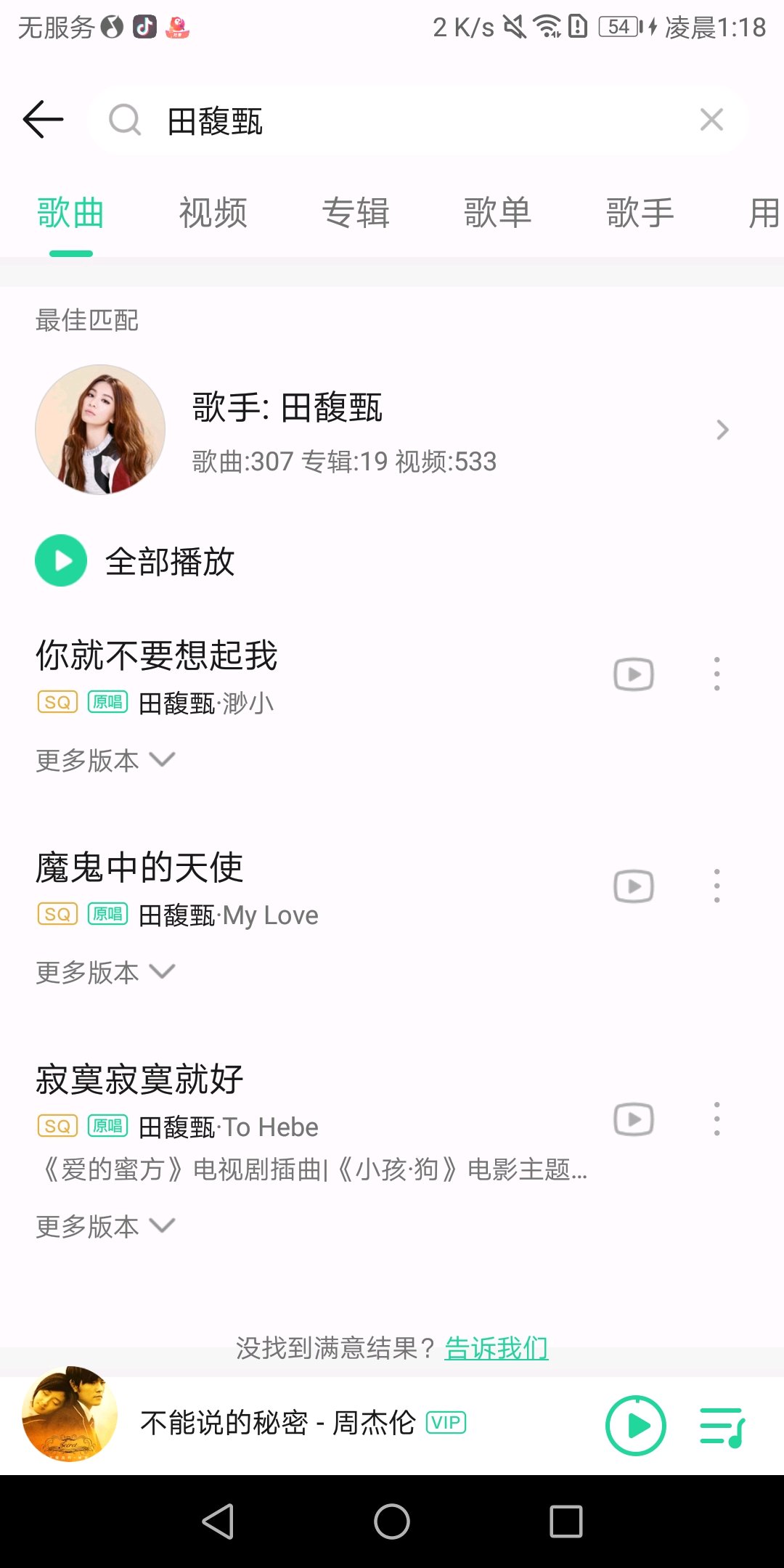The image size is (784, 1568).
Task: Watch the video for 魔鬼中的天使
Action: tap(634, 886)
